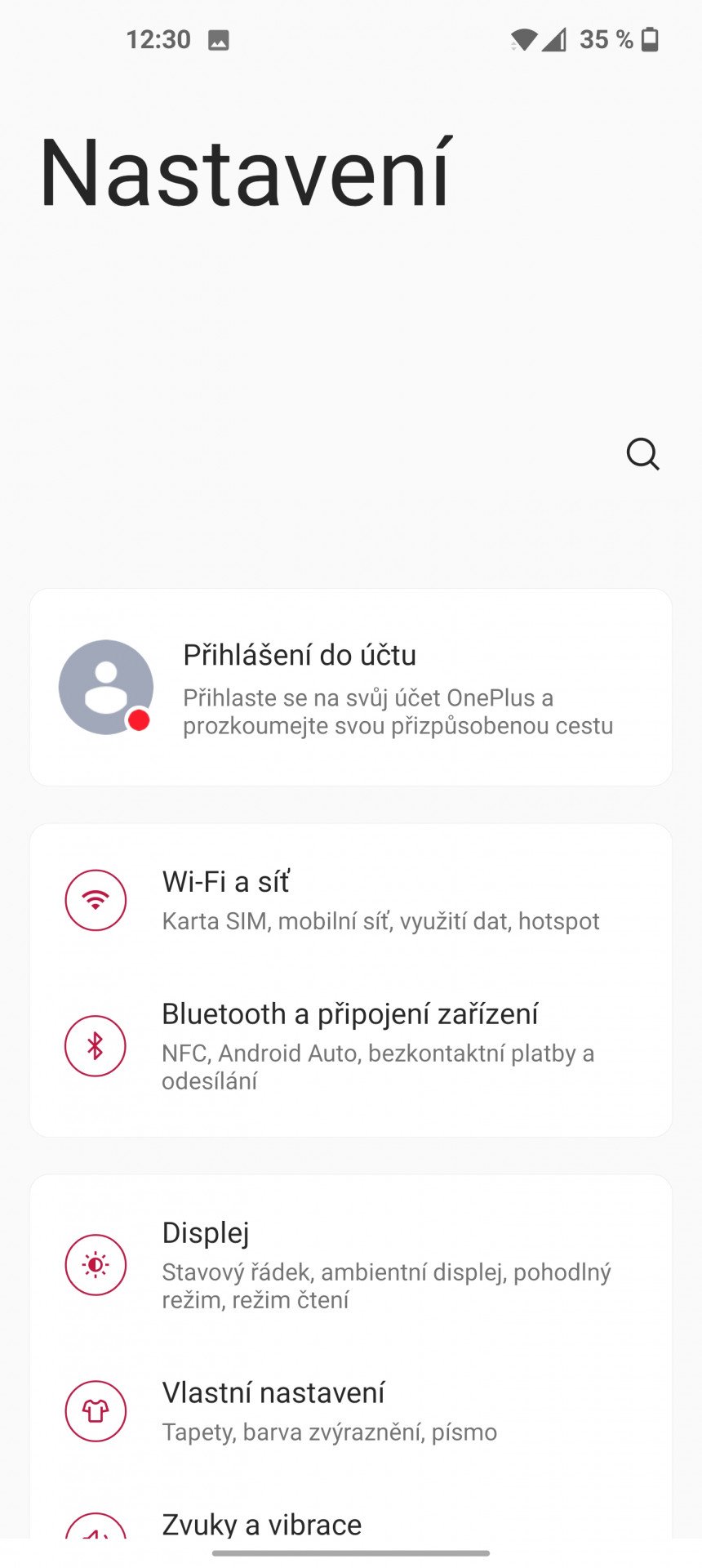Go to Vlastní nastavení
Viewport: 702px width, 1568px height.
tap(351, 1410)
